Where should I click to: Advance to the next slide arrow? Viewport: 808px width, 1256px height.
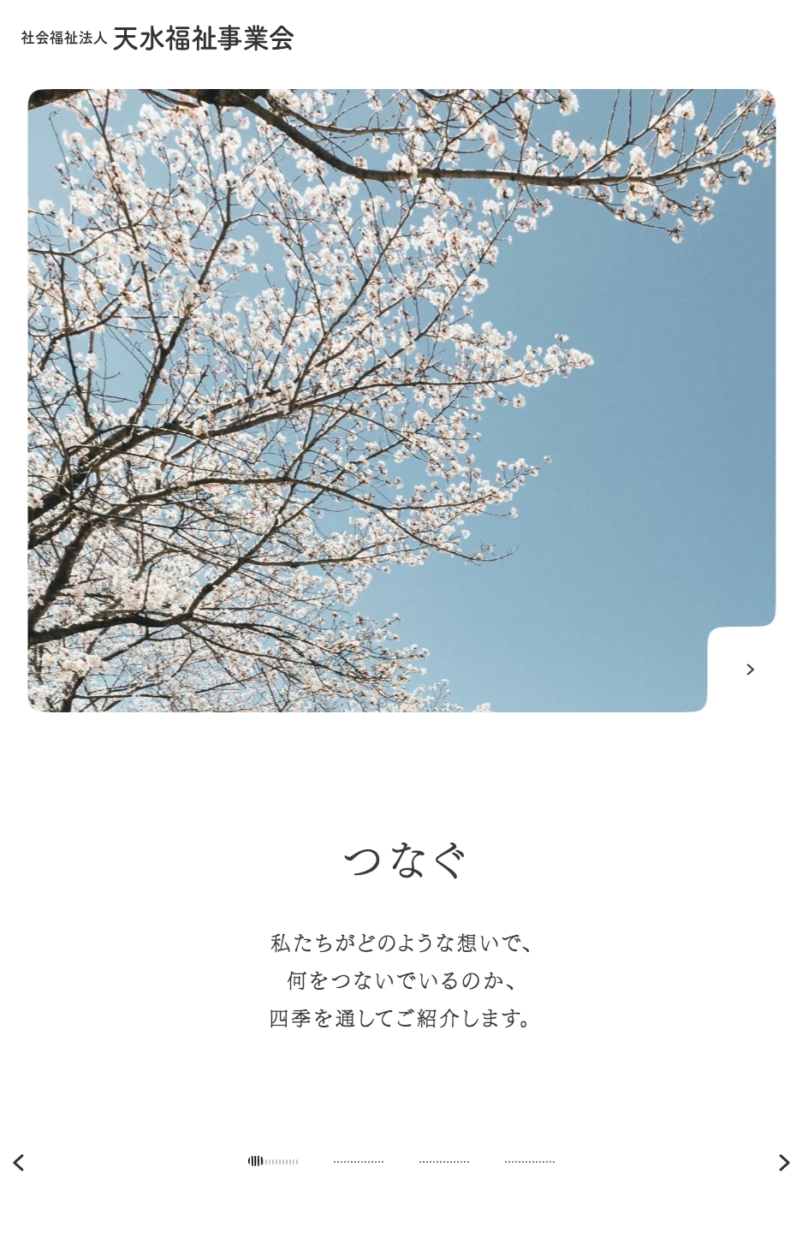[x=784, y=1162]
